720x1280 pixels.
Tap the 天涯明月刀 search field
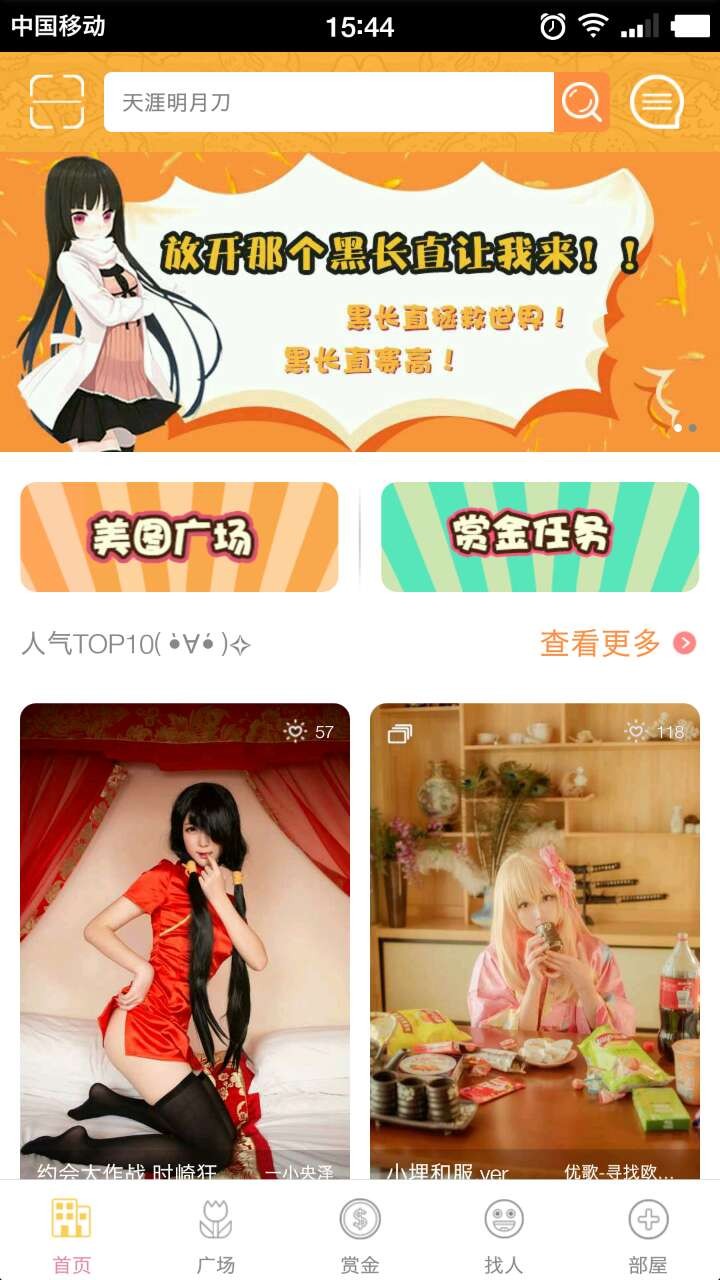[x=328, y=102]
